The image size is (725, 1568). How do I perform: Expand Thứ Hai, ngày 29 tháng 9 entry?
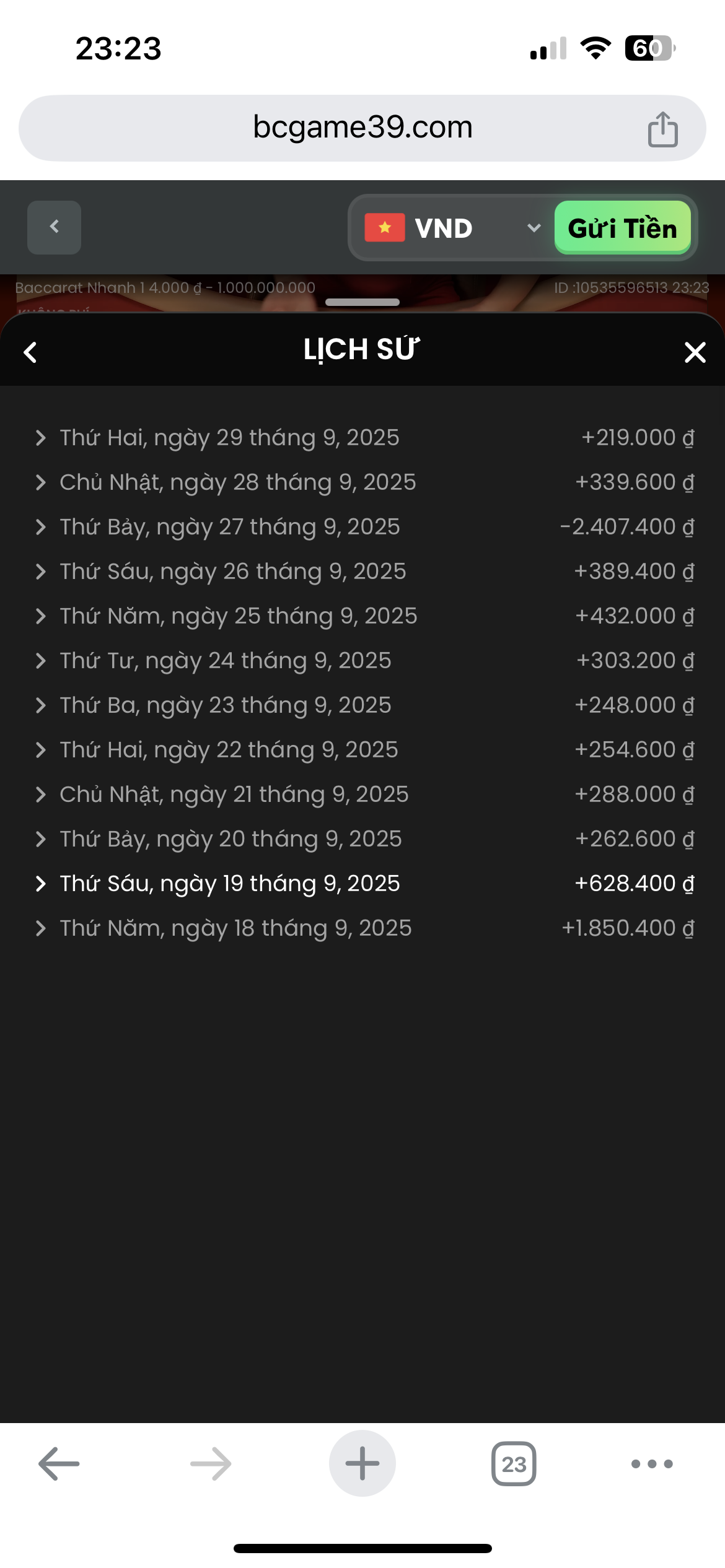click(229, 438)
